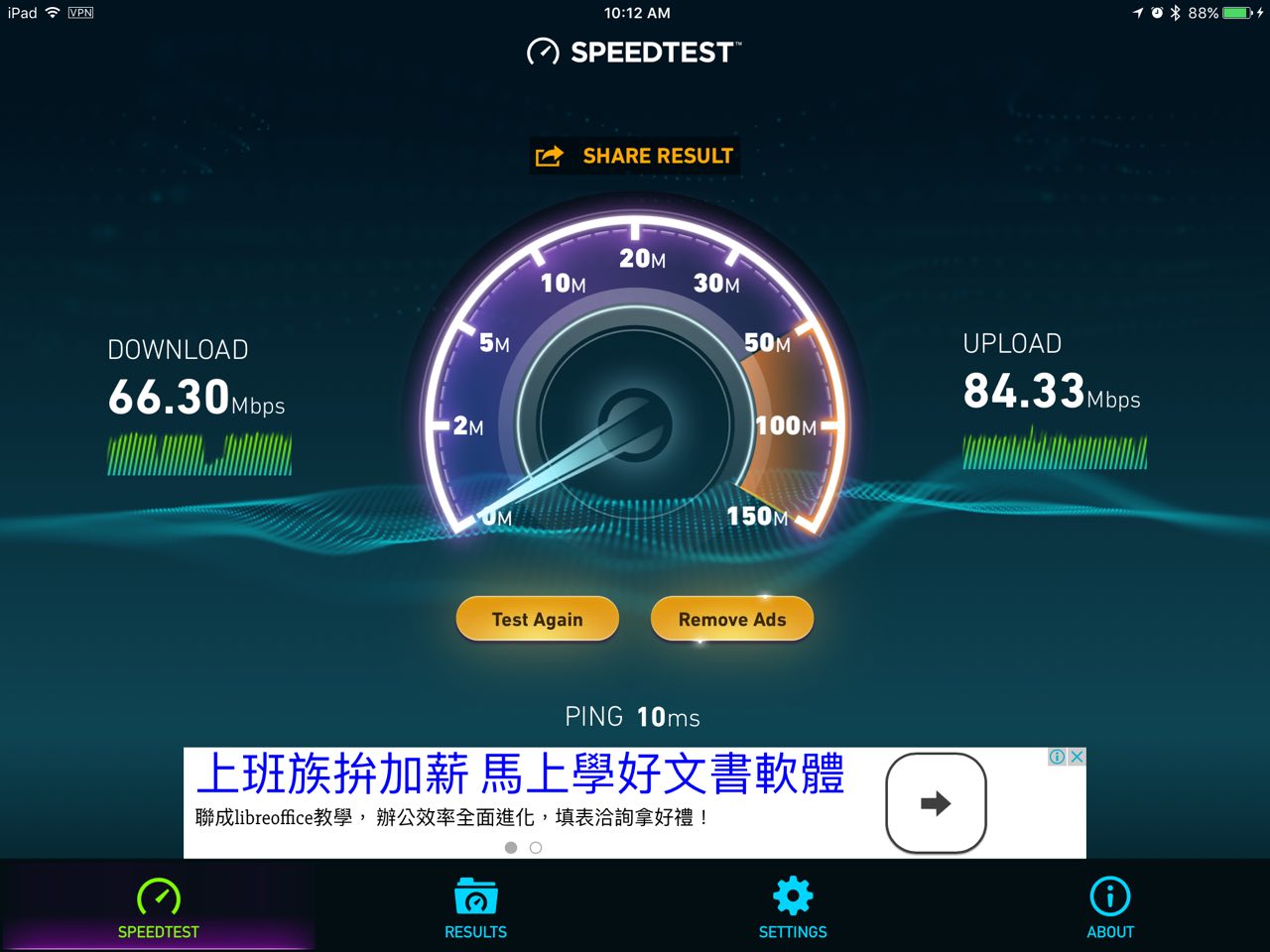Image resolution: width=1270 pixels, height=952 pixels.
Task: Open the Results tab
Action: coord(475,907)
